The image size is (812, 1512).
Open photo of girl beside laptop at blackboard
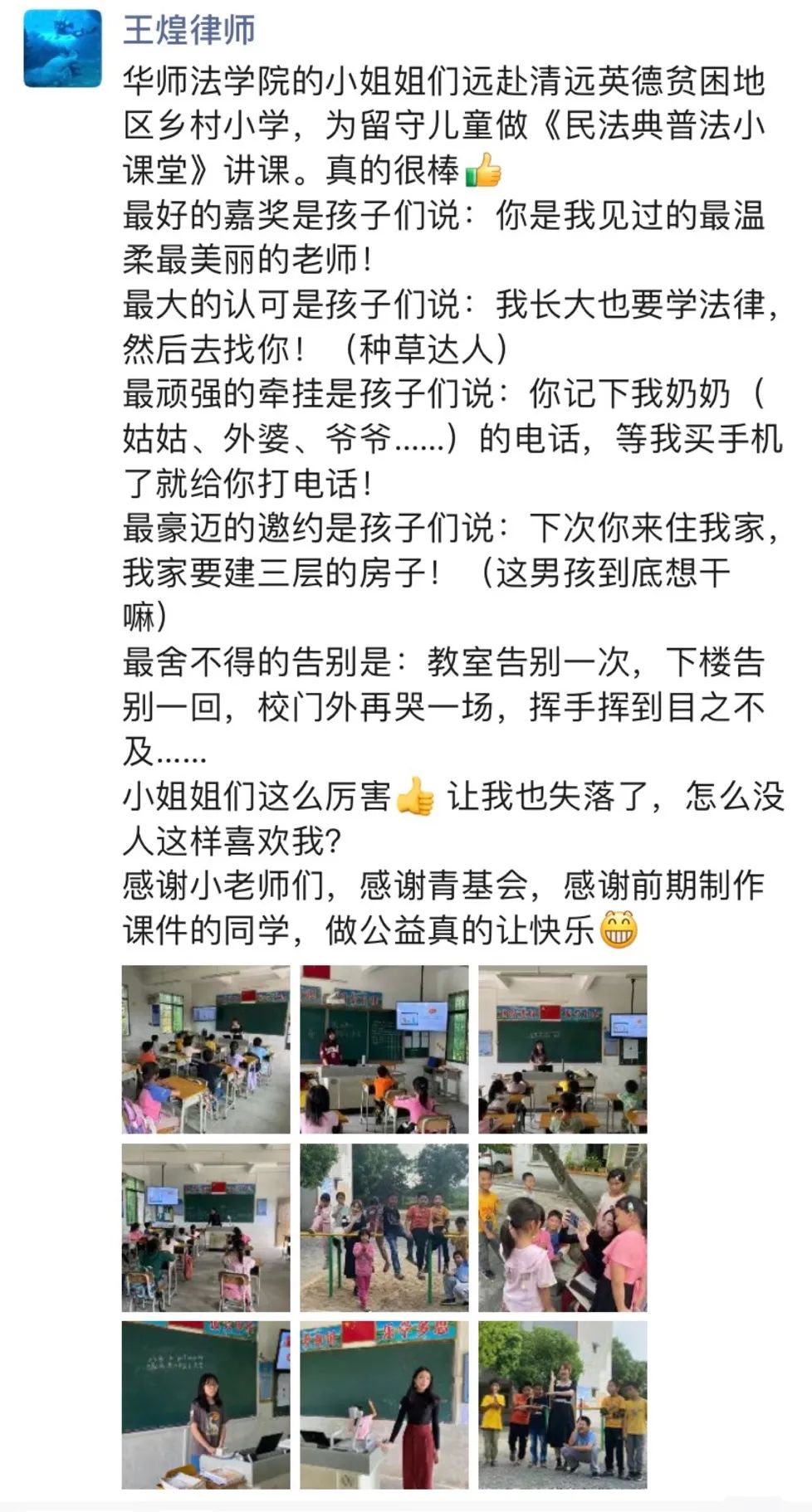point(206,1405)
